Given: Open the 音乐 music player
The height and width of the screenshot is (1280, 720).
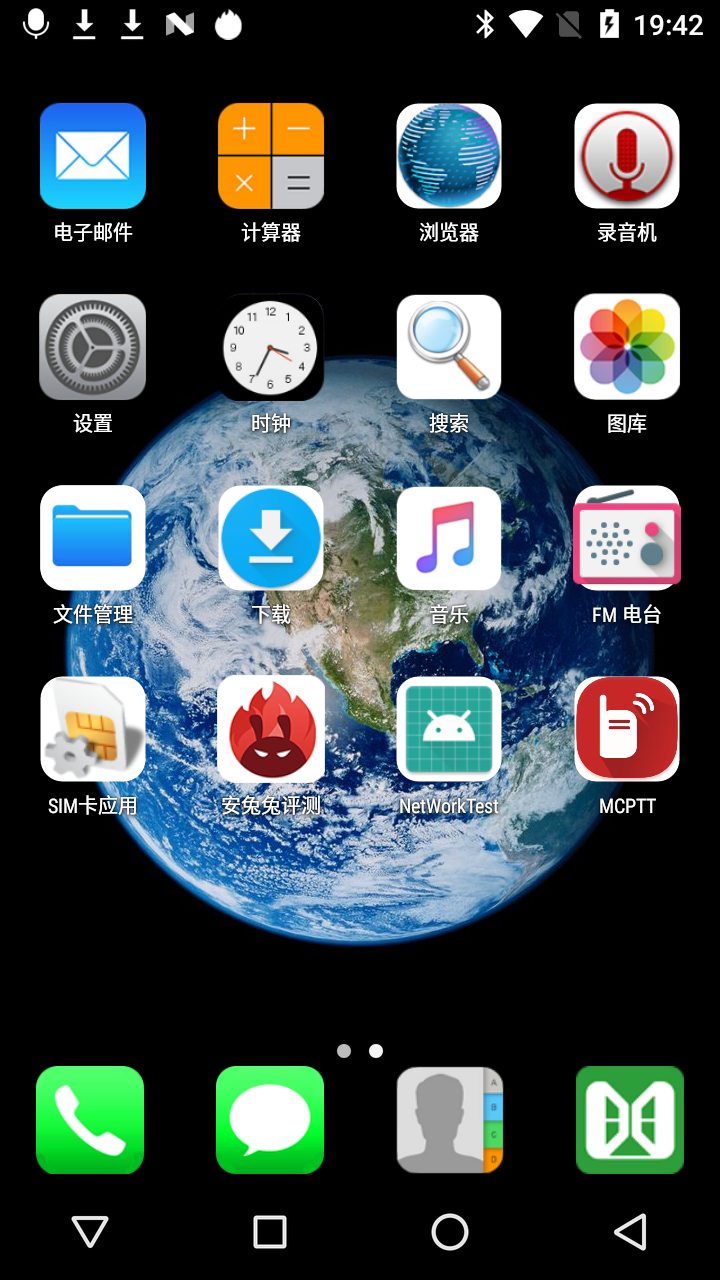Looking at the screenshot, I should click(x=448, y=538).
